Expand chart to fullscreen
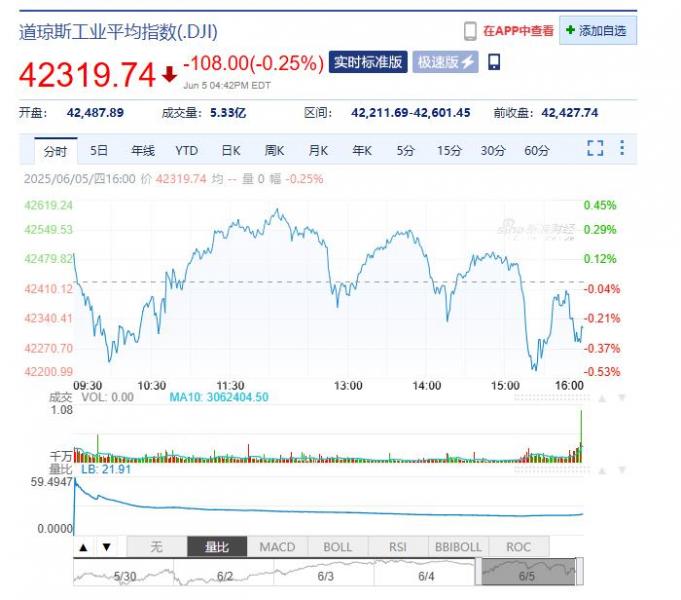 (x=595, y=149)
